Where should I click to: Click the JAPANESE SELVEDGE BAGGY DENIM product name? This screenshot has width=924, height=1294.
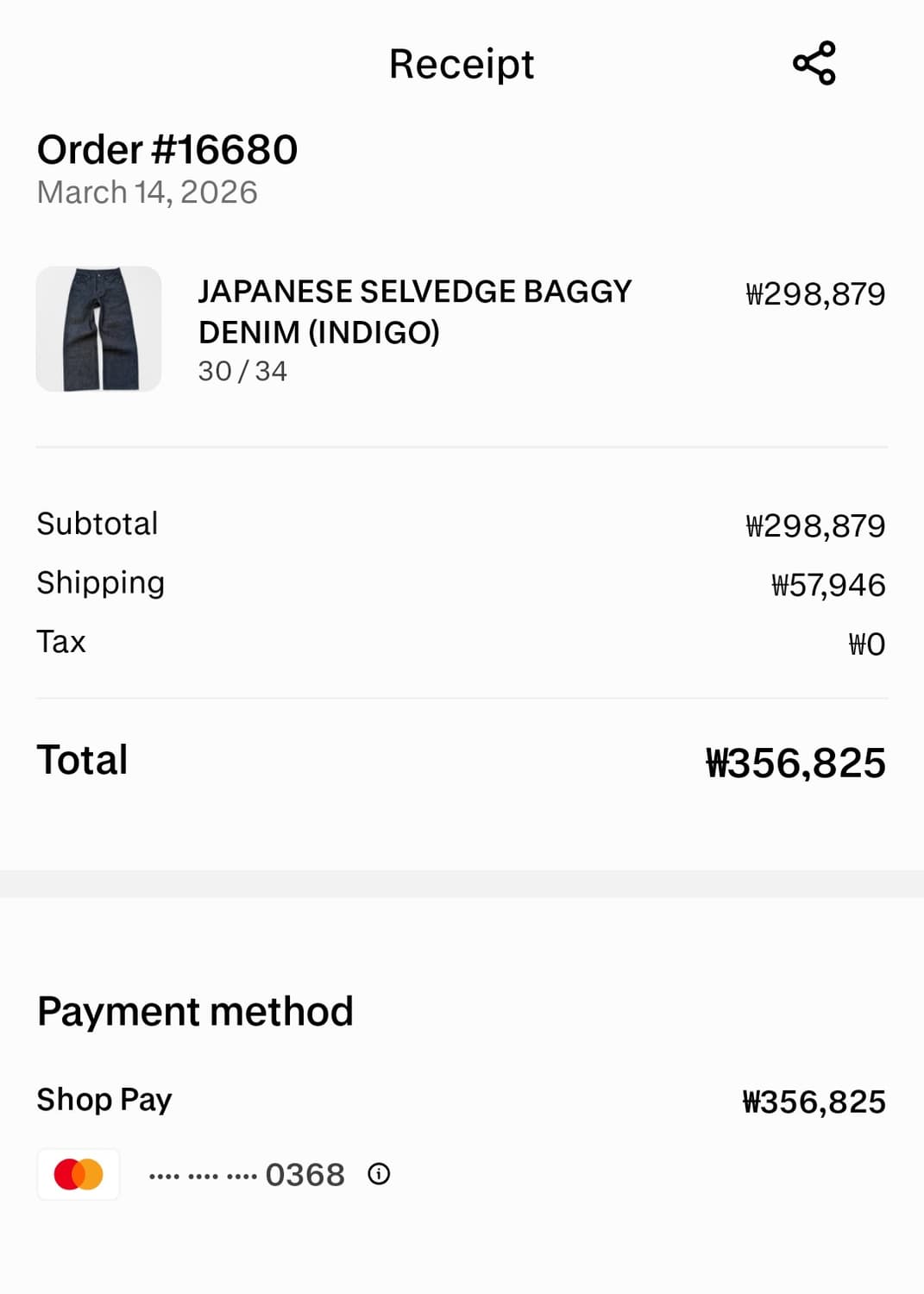coord(414,311)
